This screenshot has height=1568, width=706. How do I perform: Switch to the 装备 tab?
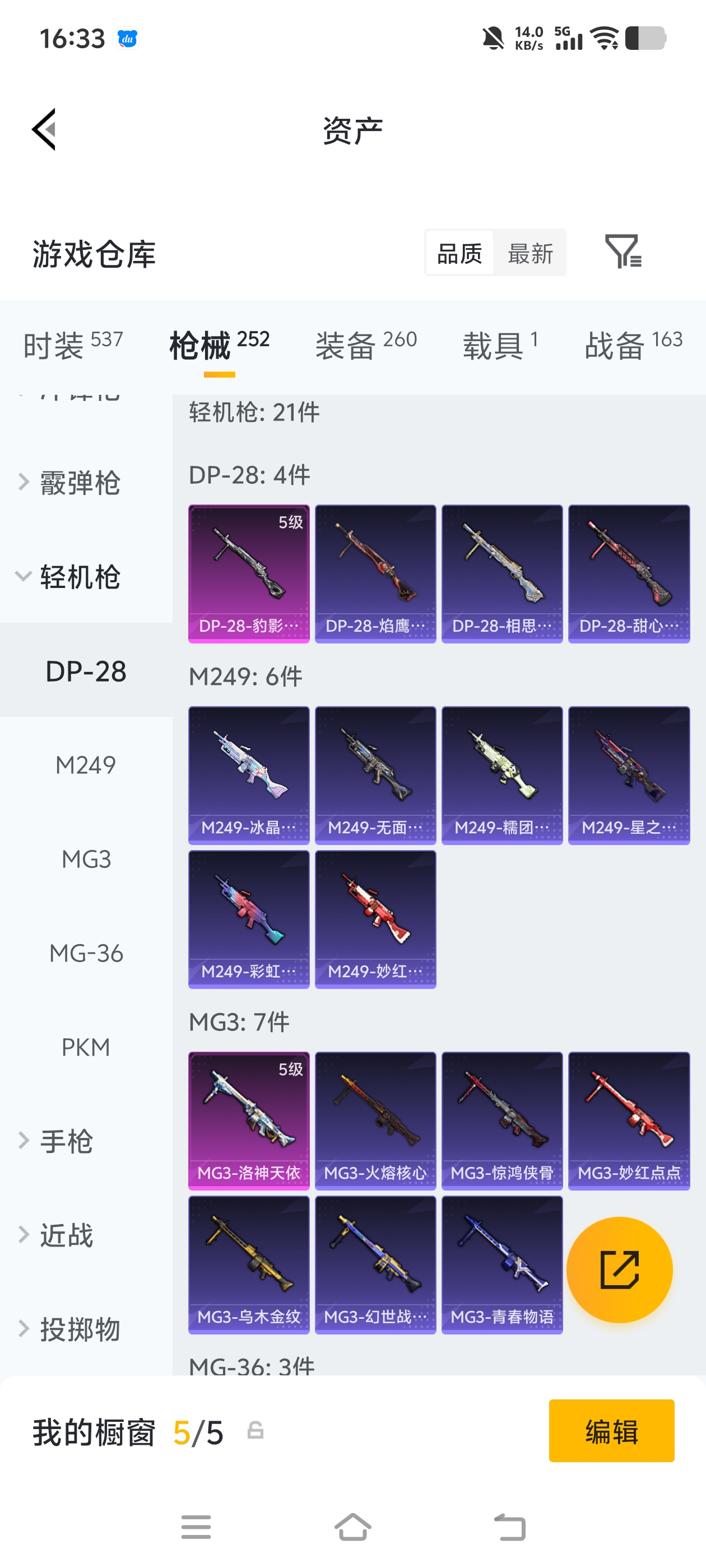point(365,345)
